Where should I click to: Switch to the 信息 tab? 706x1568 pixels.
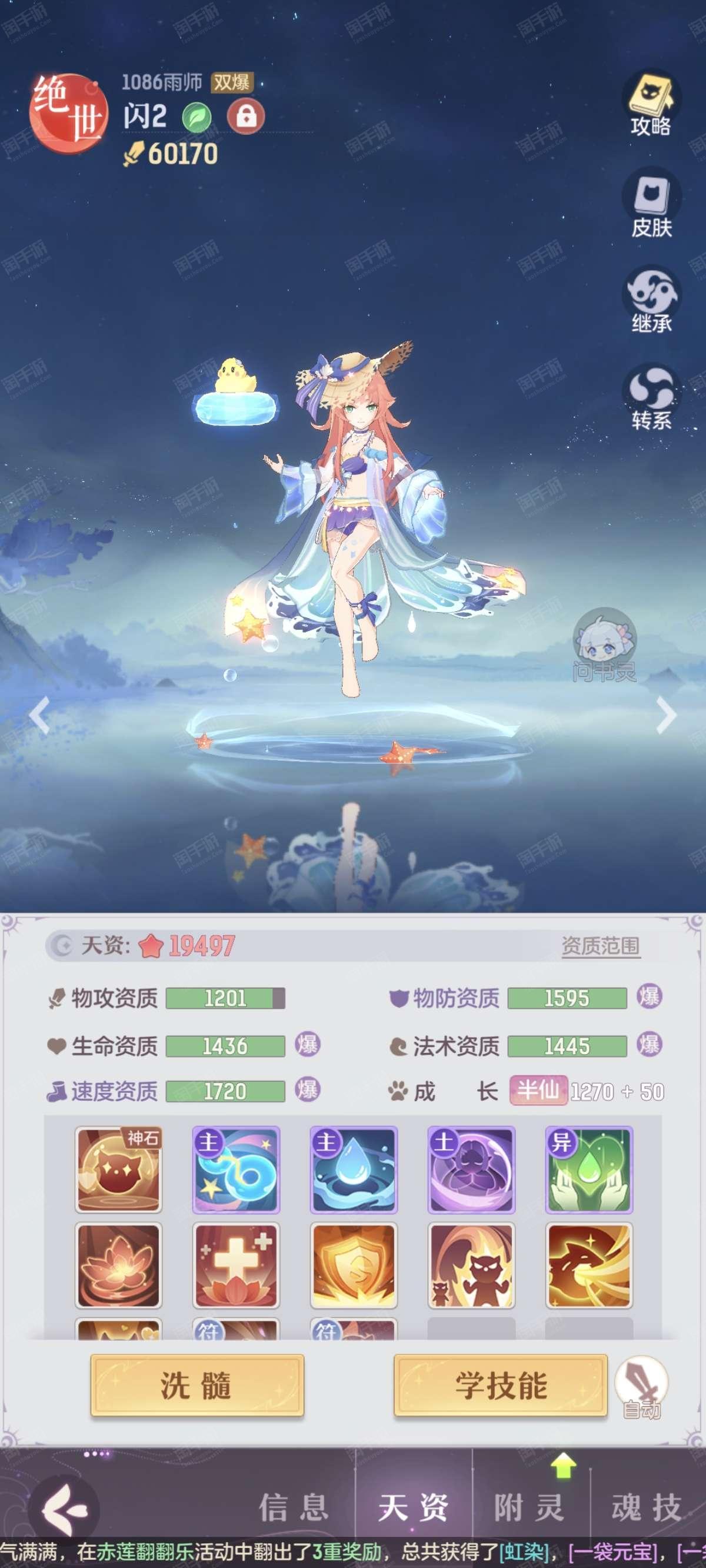click(295, 1507)
